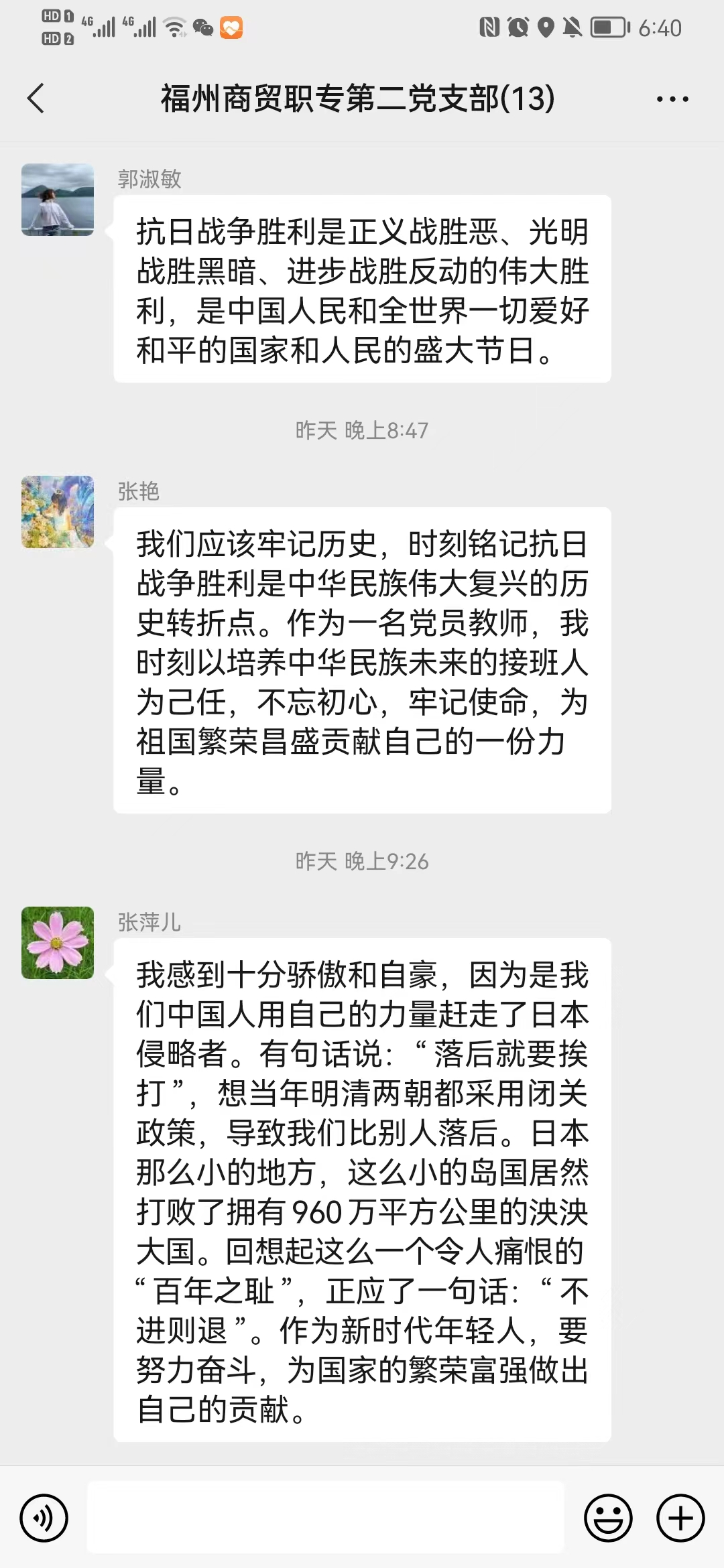This screenshot has width=724, height=1568.
Task: View 张艳's profile avatar
Action: 58,512
